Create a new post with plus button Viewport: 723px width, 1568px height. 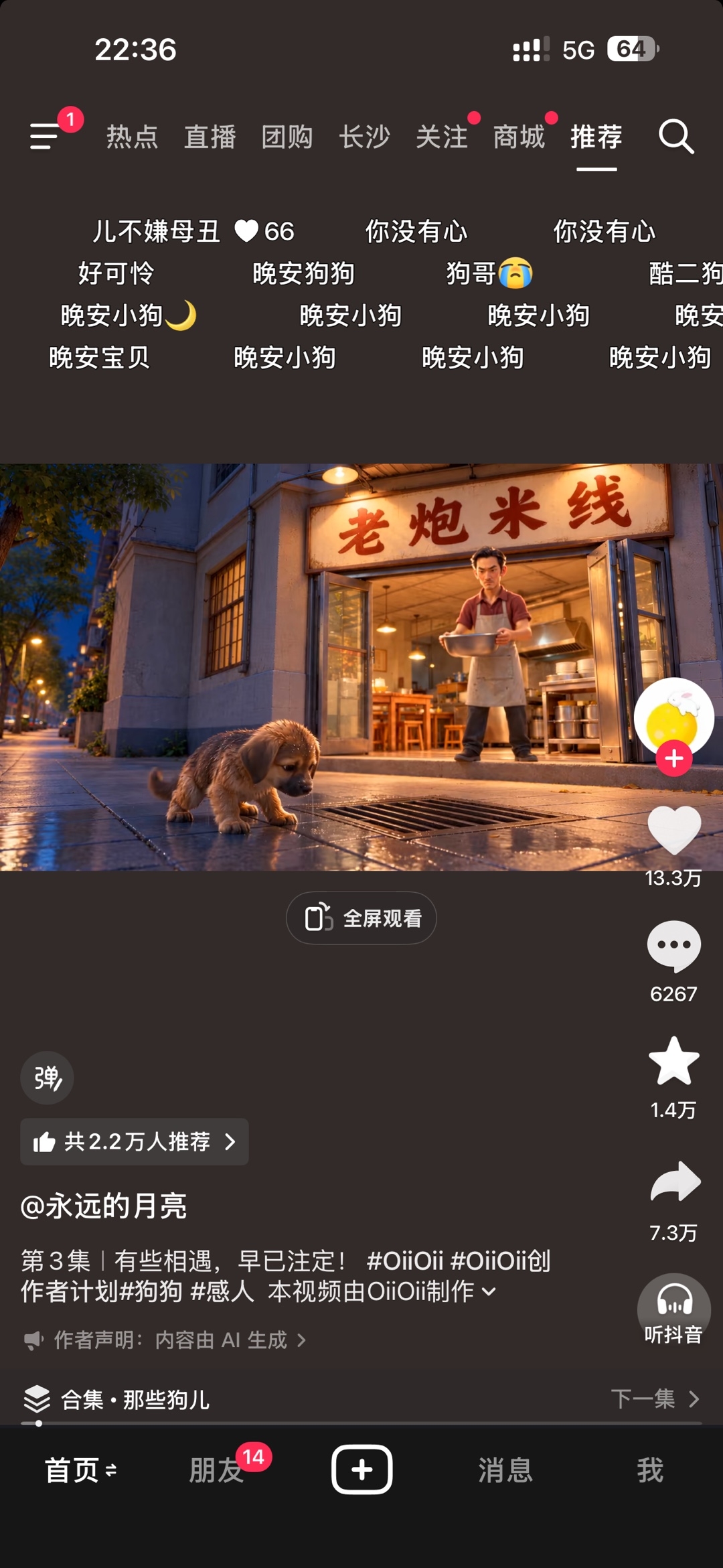[361, 1470]
